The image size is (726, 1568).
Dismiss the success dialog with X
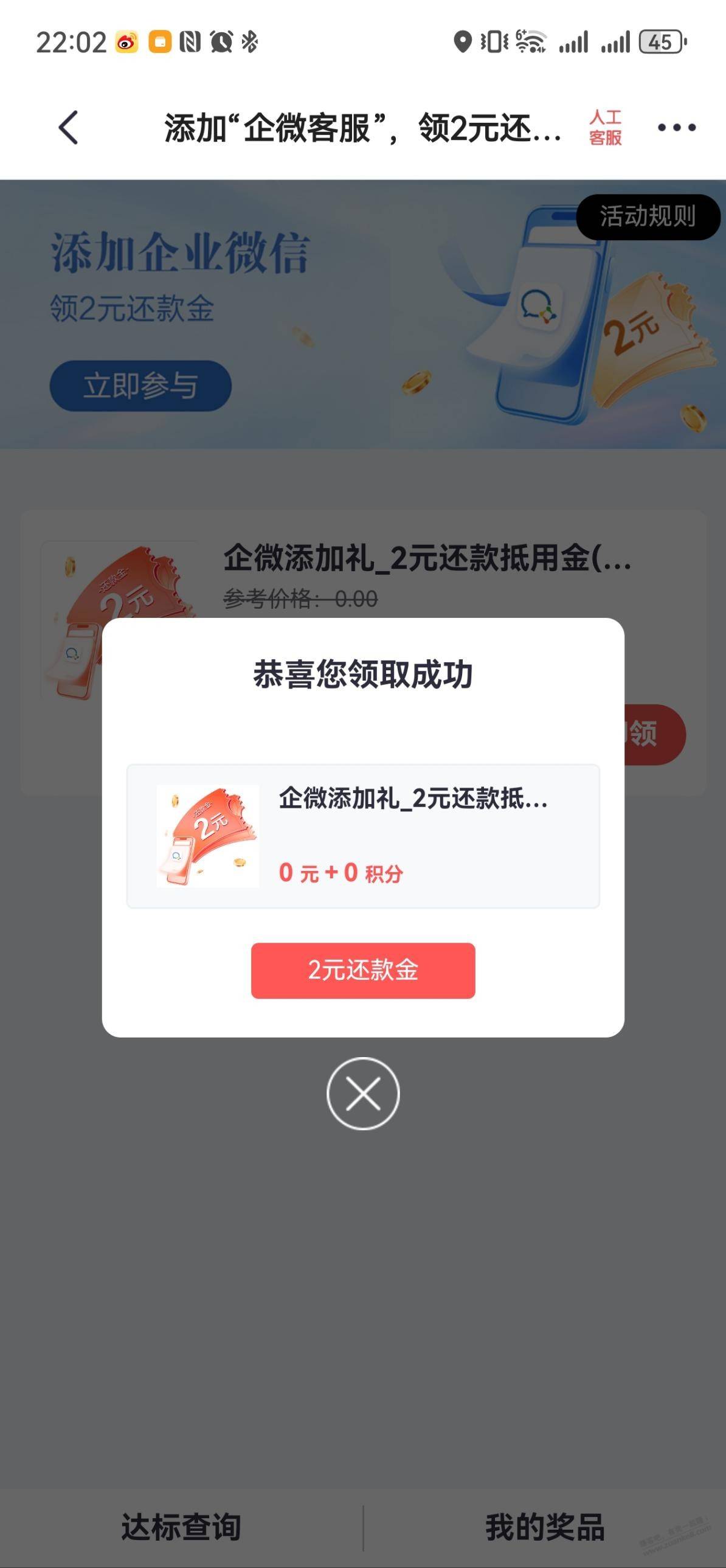tap(362, 1094)
